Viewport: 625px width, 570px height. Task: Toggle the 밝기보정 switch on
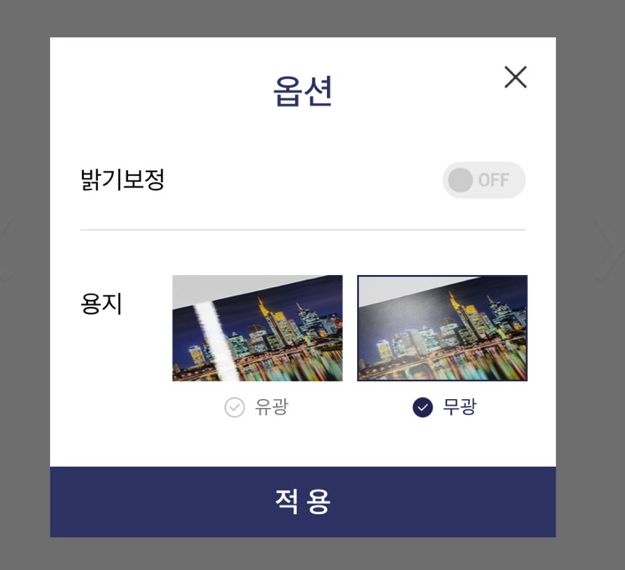coord(483,180)
